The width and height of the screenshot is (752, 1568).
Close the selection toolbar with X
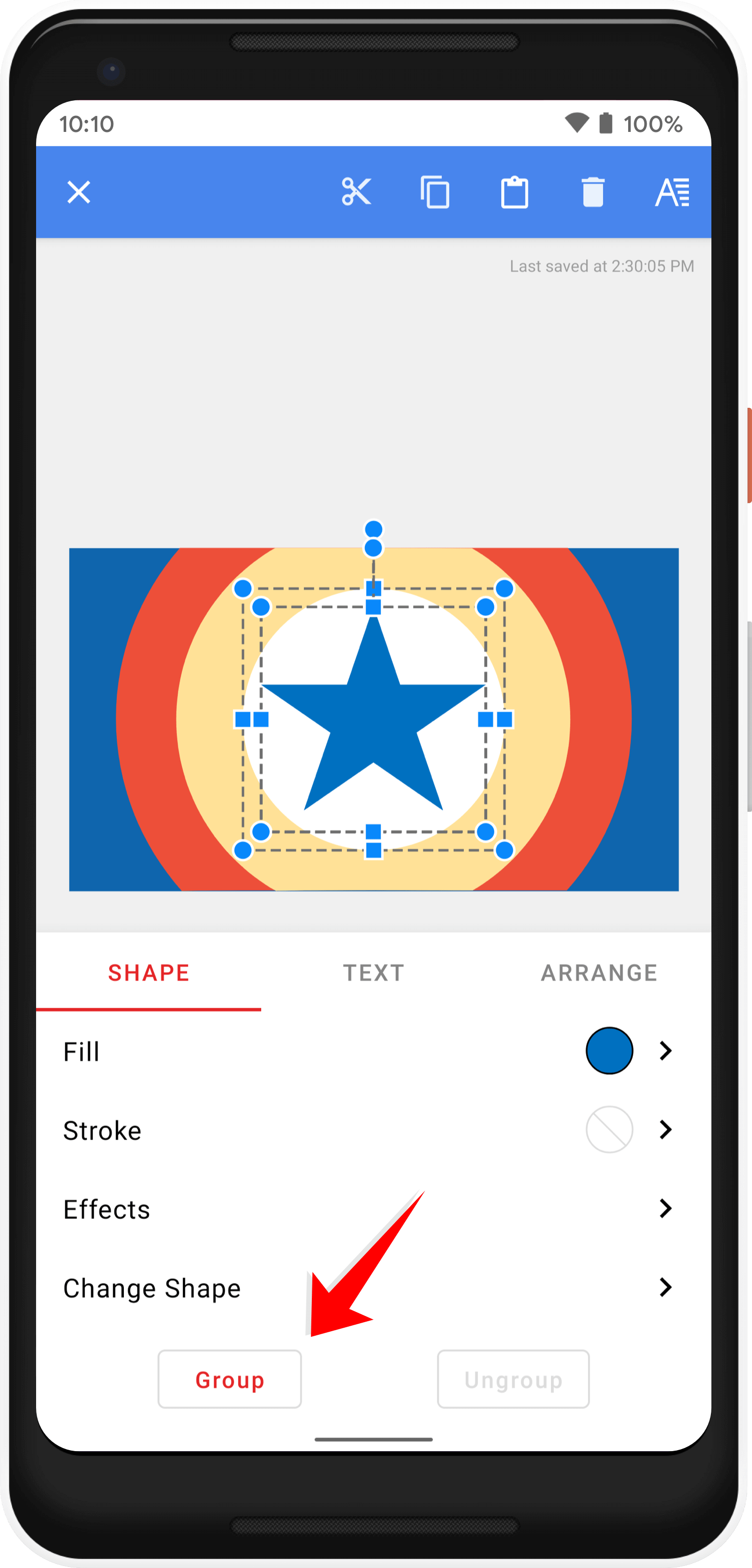pyautogui.click(x=79, y=192)
